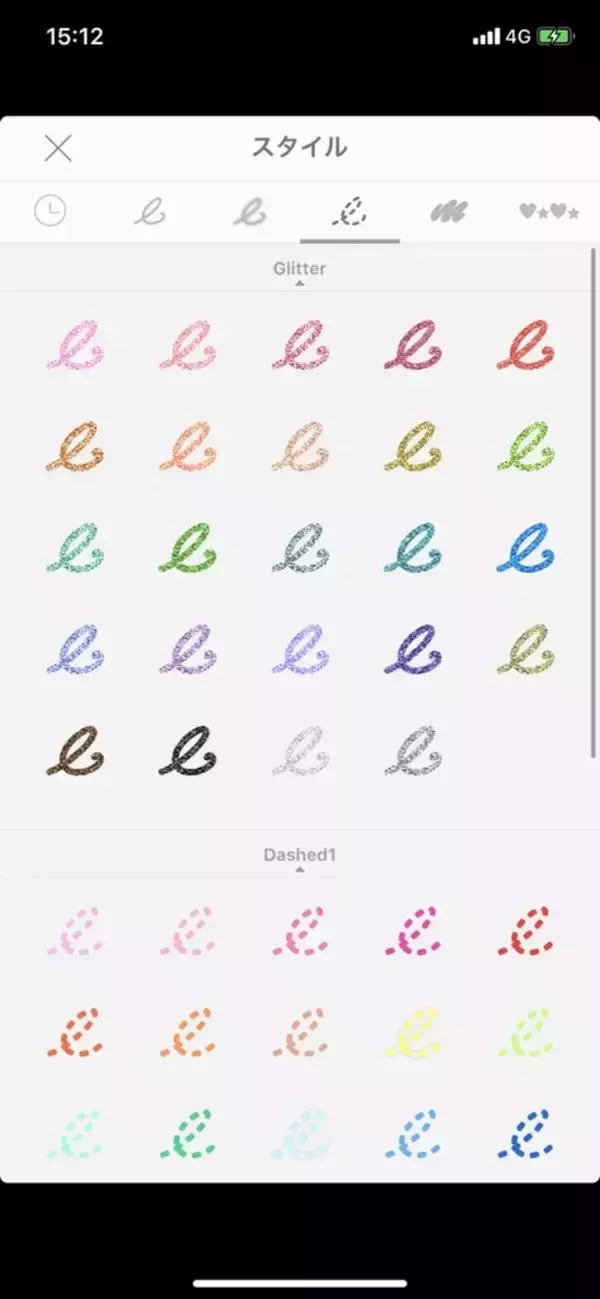
Task: Select the black glitter pen
Action: point(188,751)
